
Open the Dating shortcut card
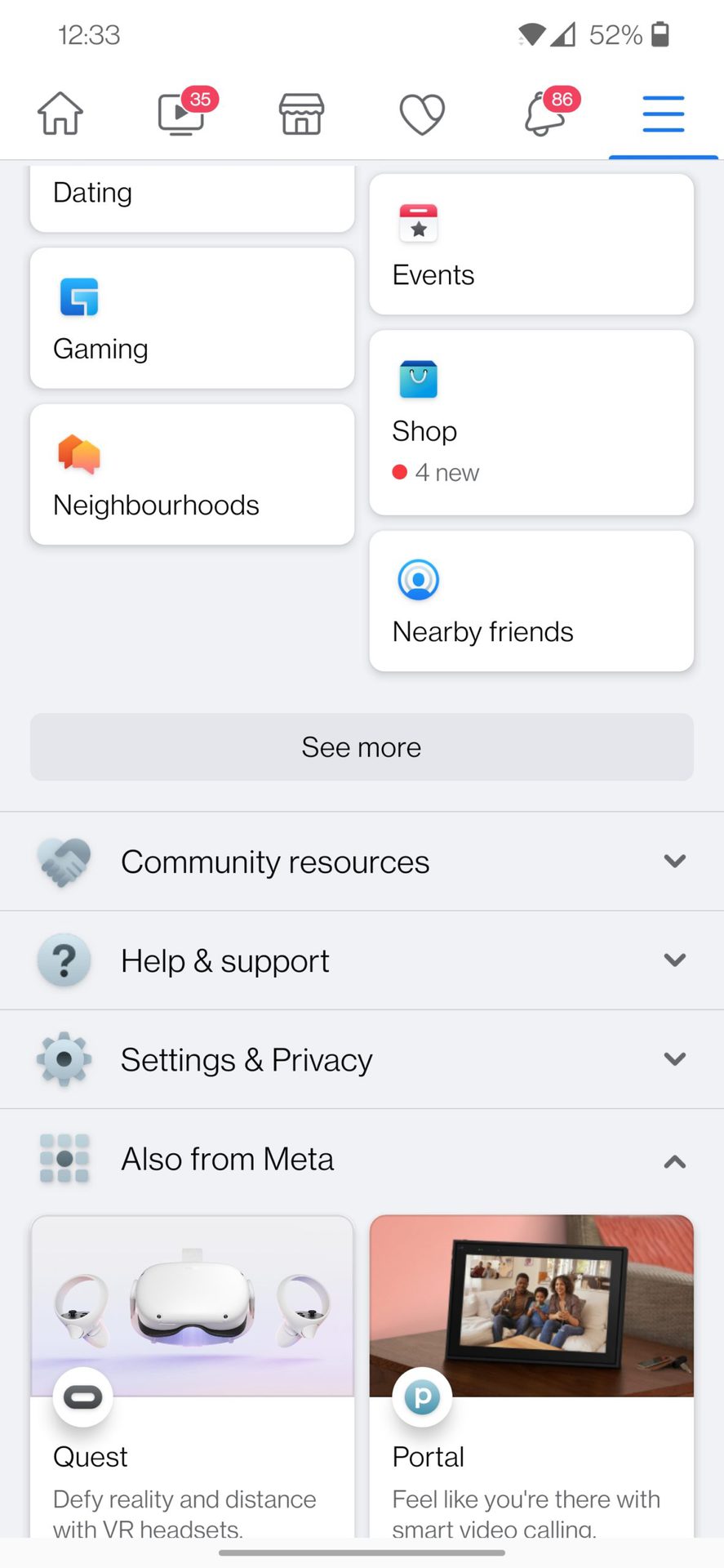tap(192, 196)
